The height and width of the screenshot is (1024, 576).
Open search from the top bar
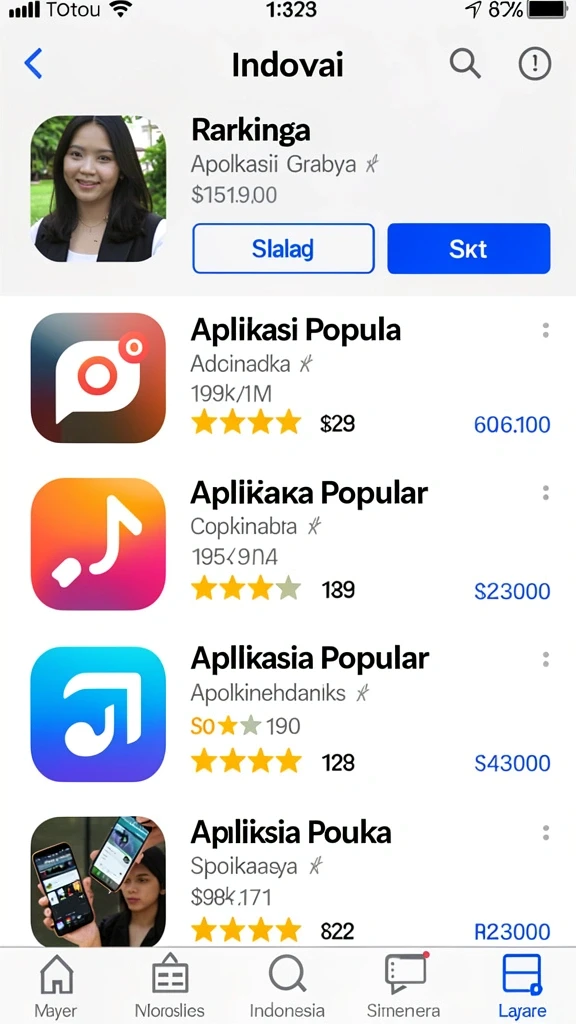465,63
